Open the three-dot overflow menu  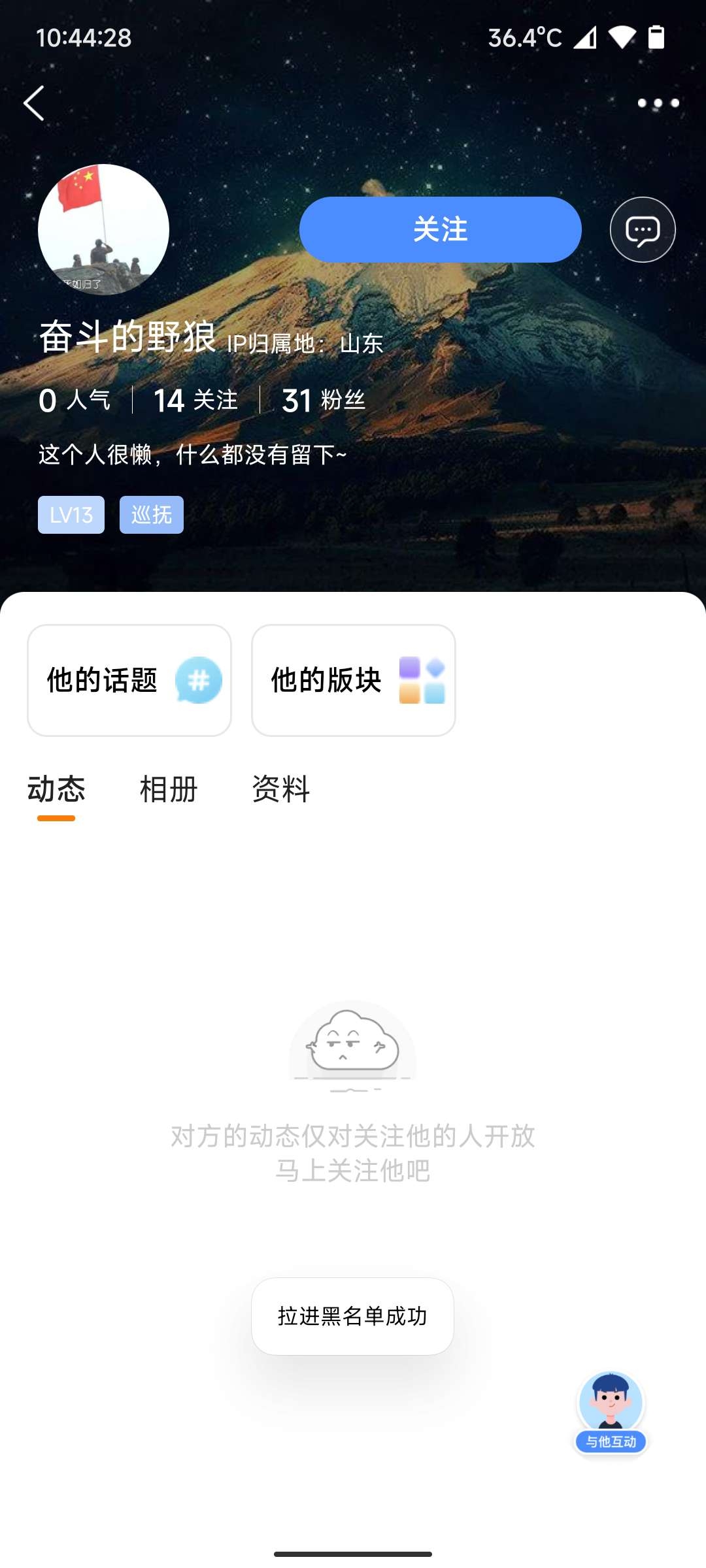click(658, 103)
